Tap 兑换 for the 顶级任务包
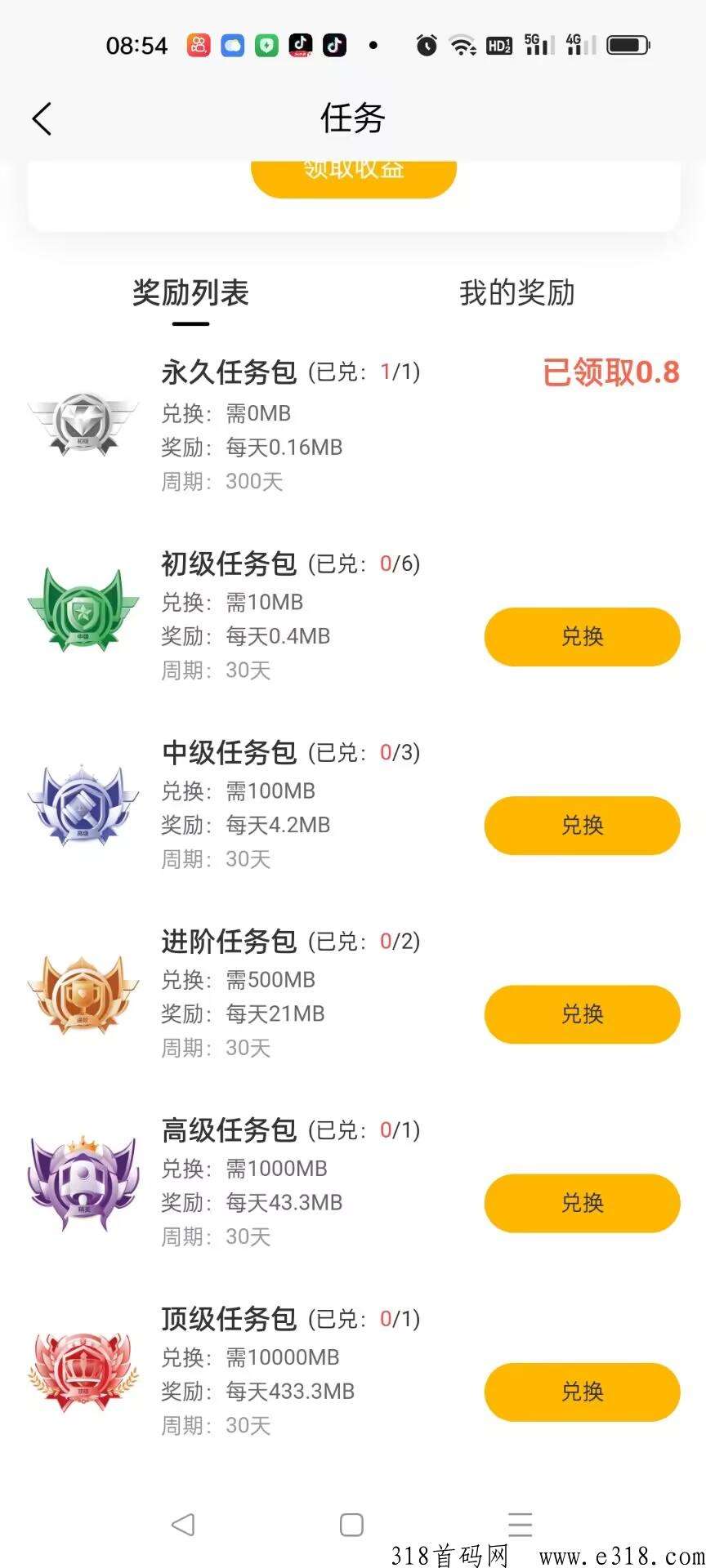The height and width of the screenshot is (1568, 706). tap(582, 1392)
